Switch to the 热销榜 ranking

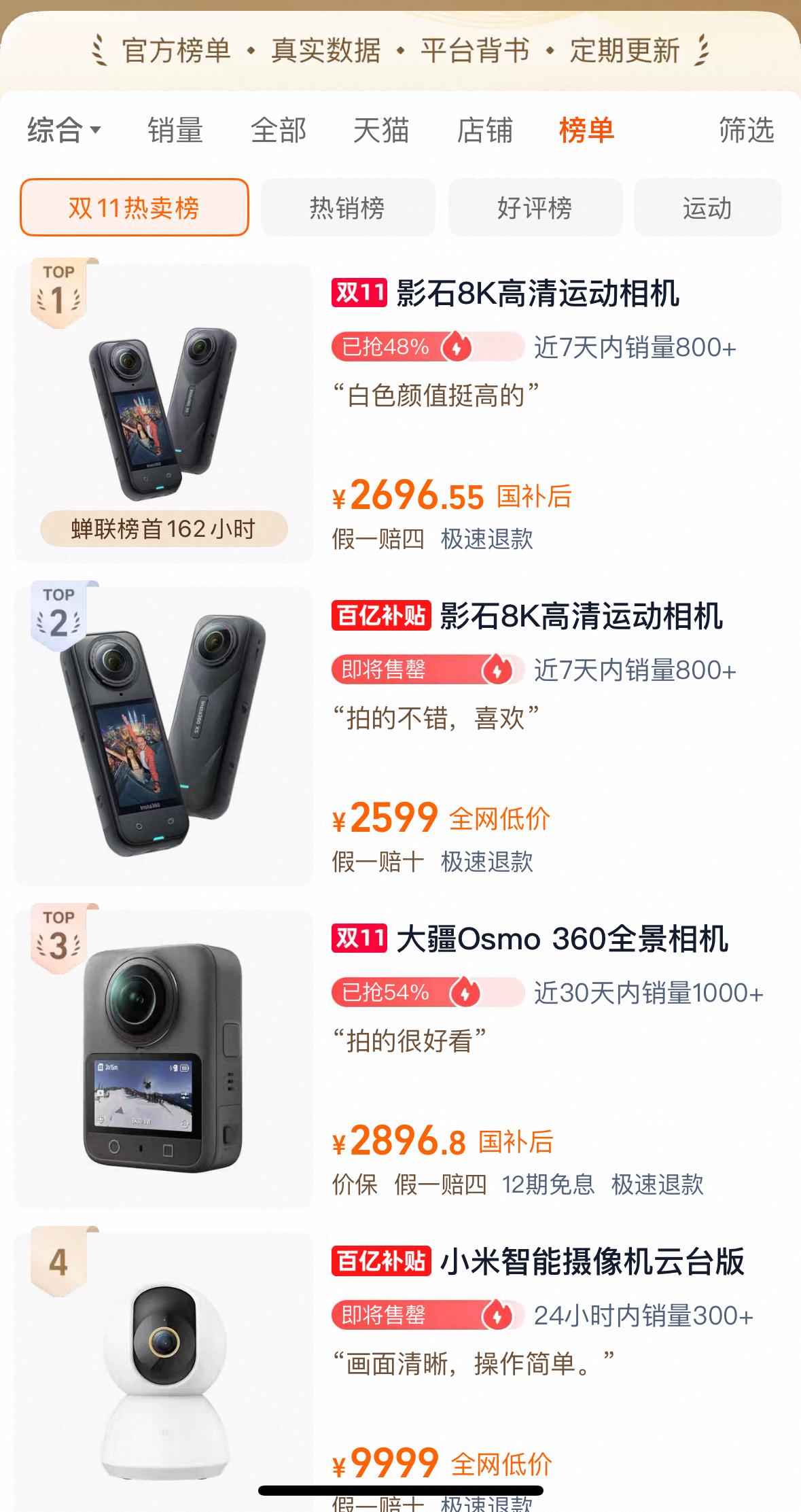(347, 207)
